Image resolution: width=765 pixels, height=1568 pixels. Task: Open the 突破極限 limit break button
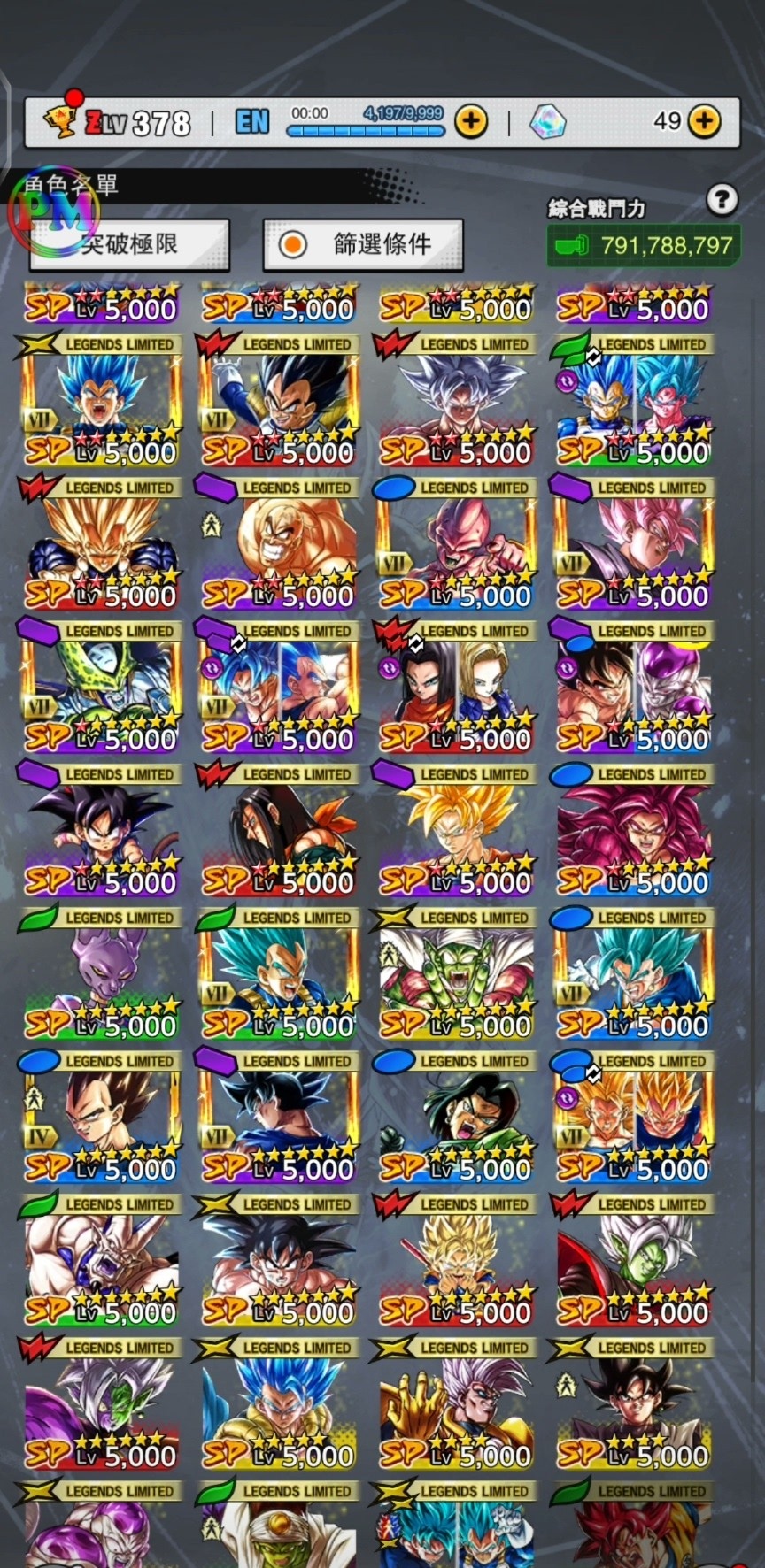click(129, 244)
